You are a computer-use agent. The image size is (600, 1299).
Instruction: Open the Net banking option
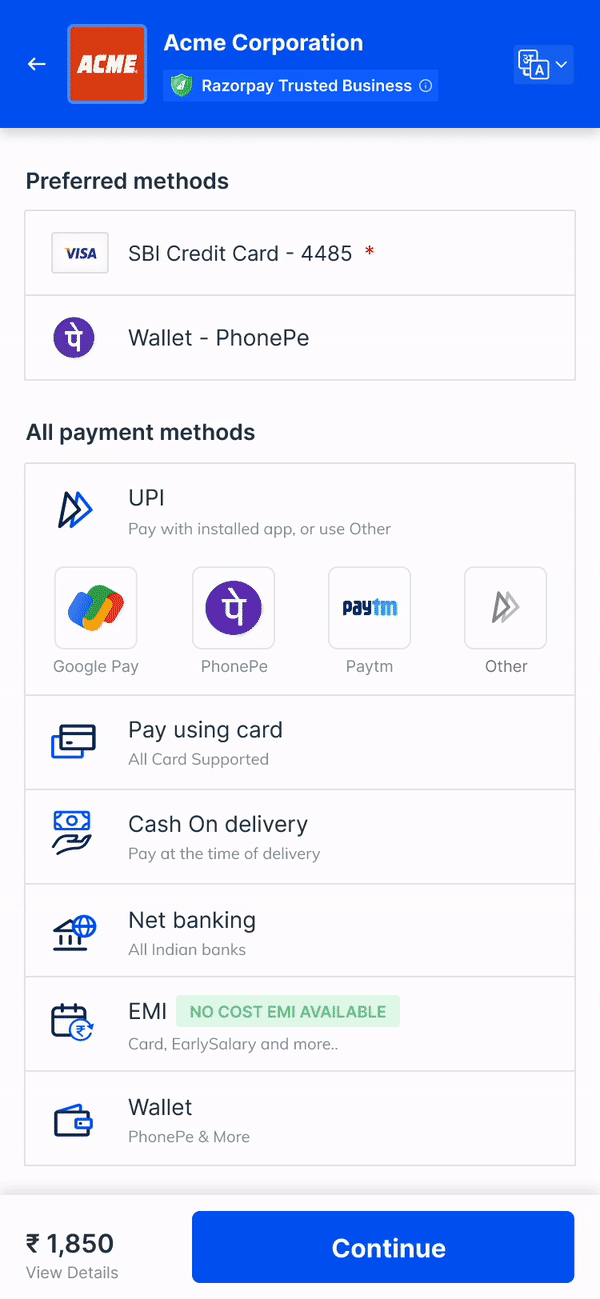point(300,931)
